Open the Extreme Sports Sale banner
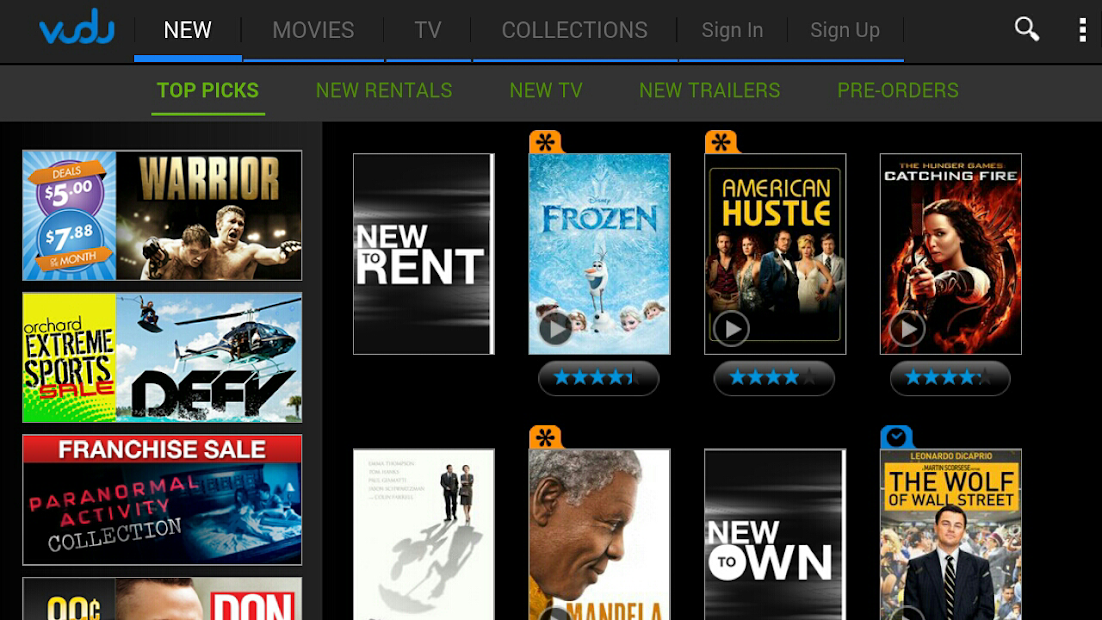1102x620 pixels. coord(162,357)
